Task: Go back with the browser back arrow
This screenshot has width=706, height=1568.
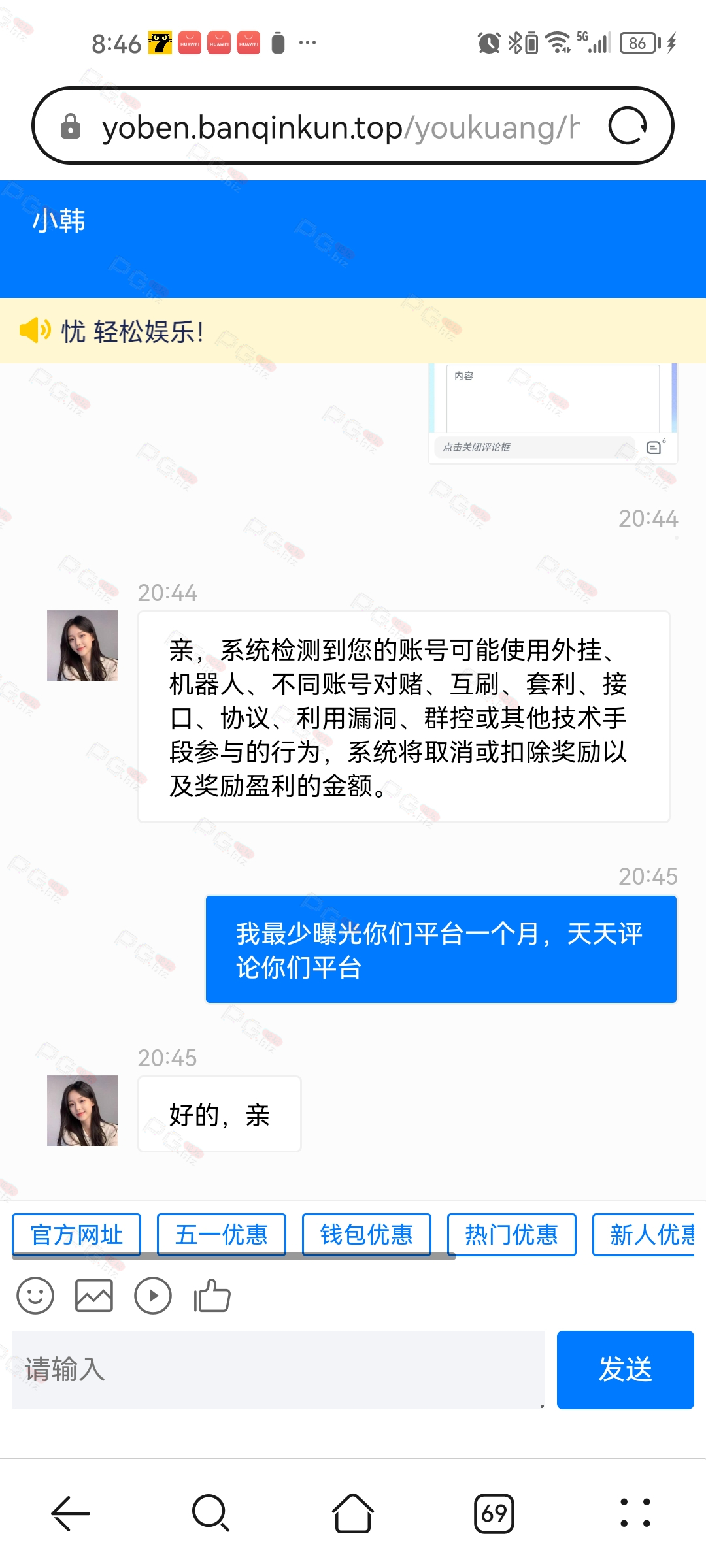Action: pos(71,1513)
